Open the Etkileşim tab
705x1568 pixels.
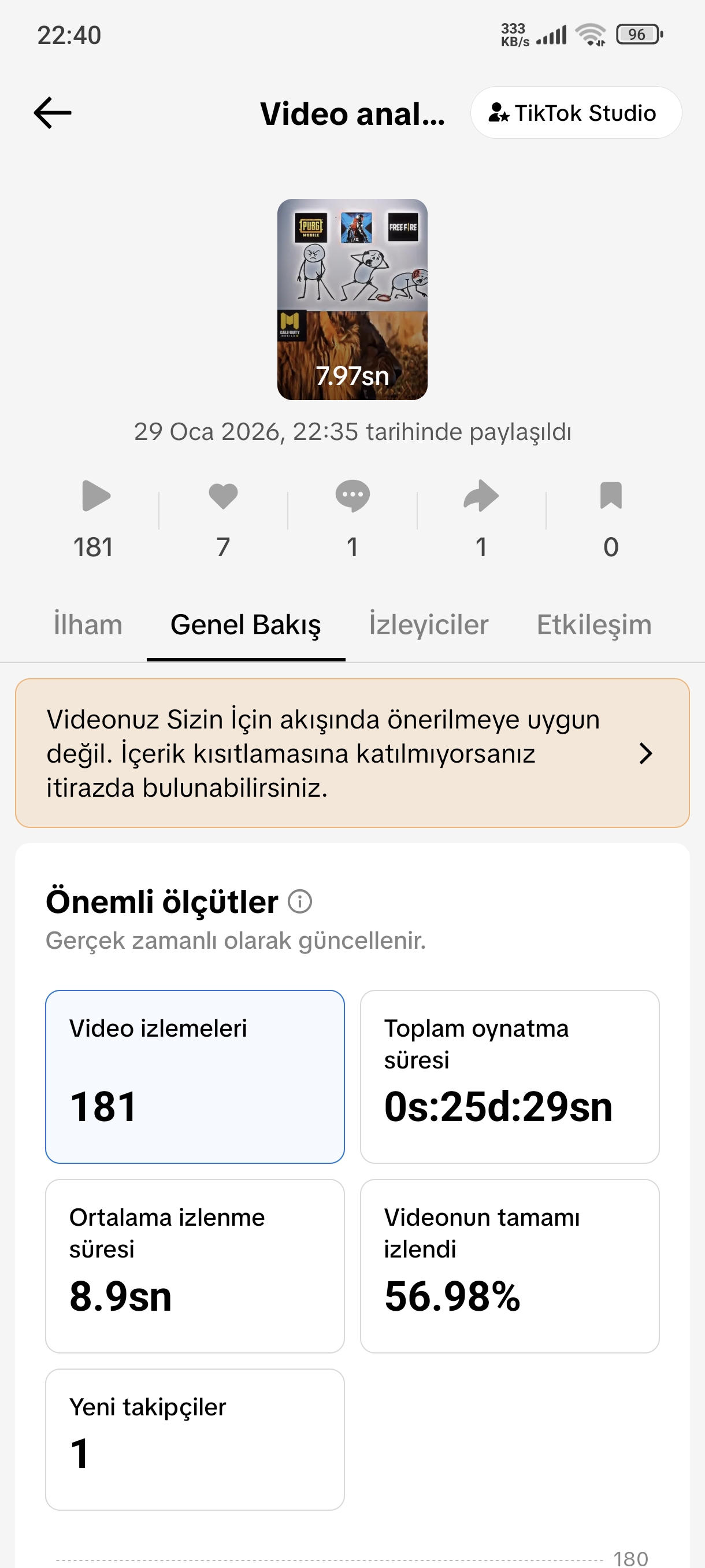click(x=593, y=624)
